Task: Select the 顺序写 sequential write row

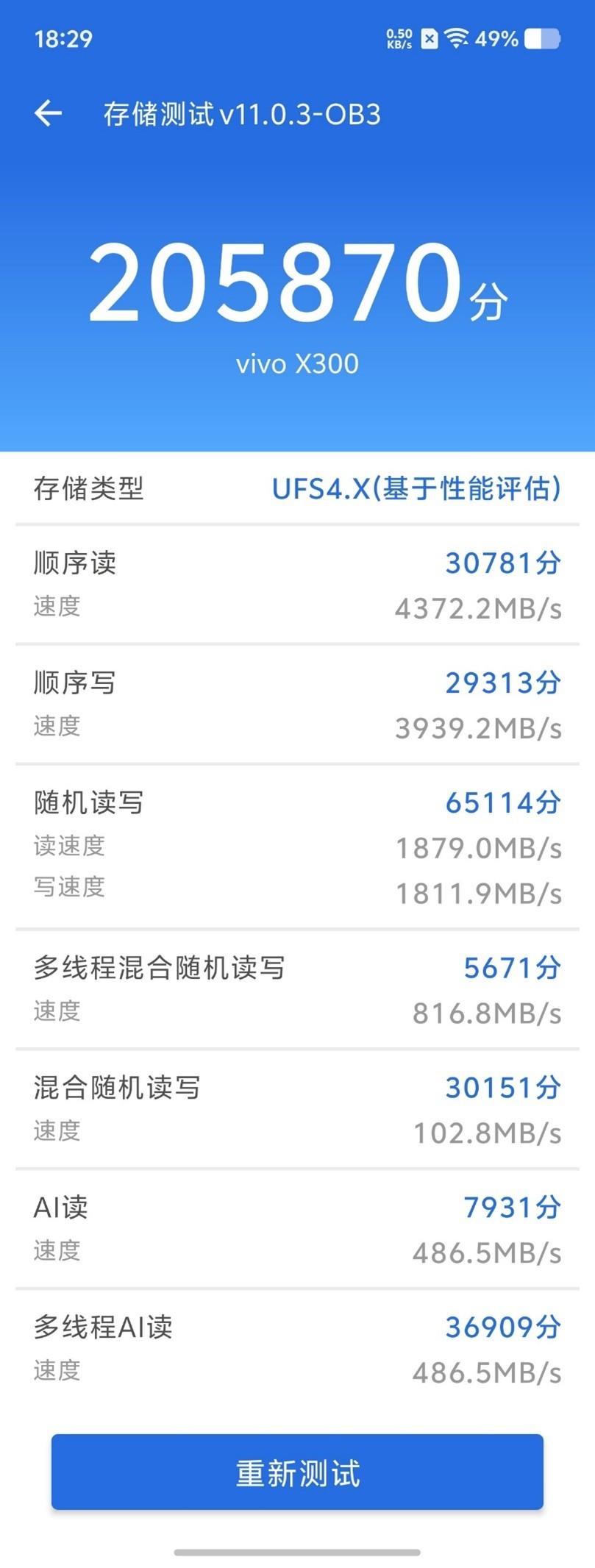Action: (297, 702)
